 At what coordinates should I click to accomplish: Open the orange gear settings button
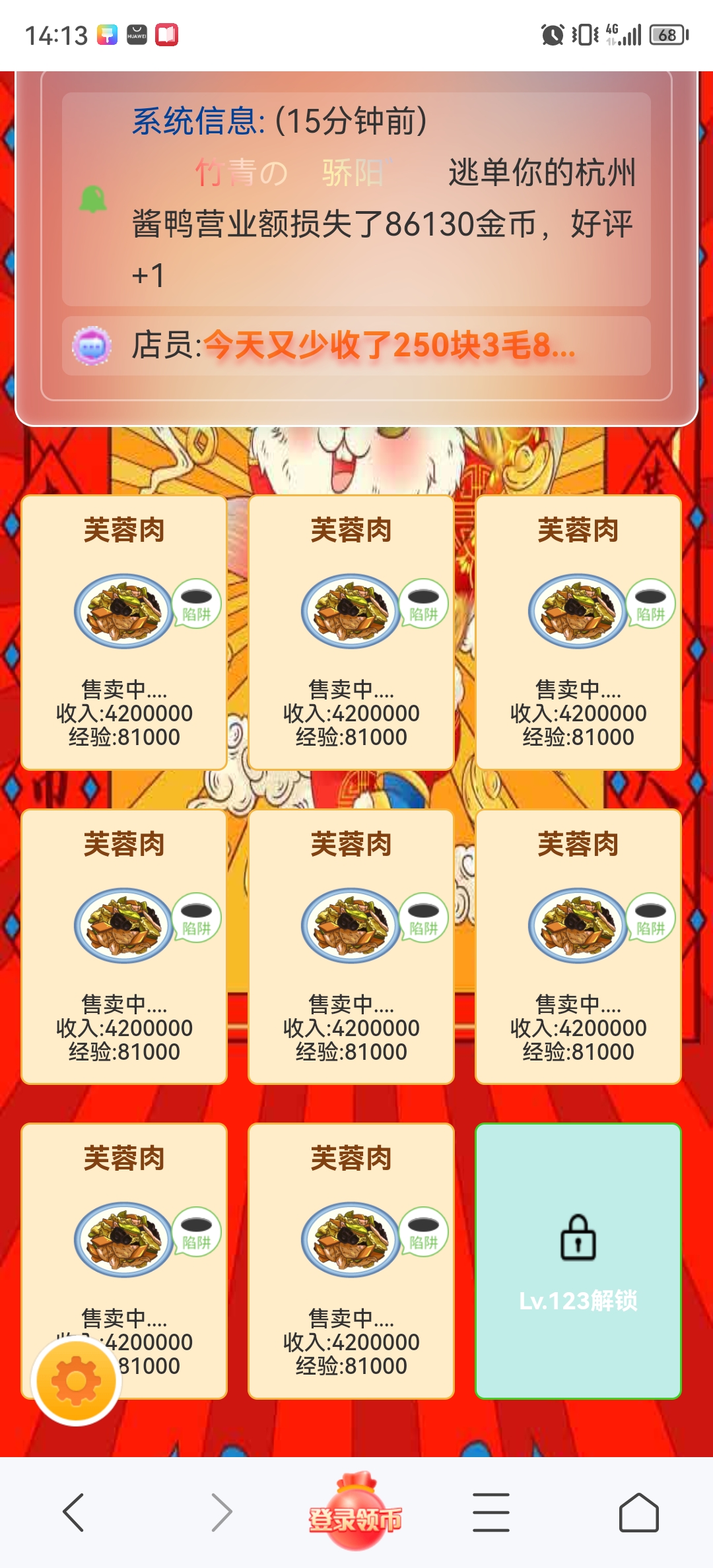point(76,1380)
